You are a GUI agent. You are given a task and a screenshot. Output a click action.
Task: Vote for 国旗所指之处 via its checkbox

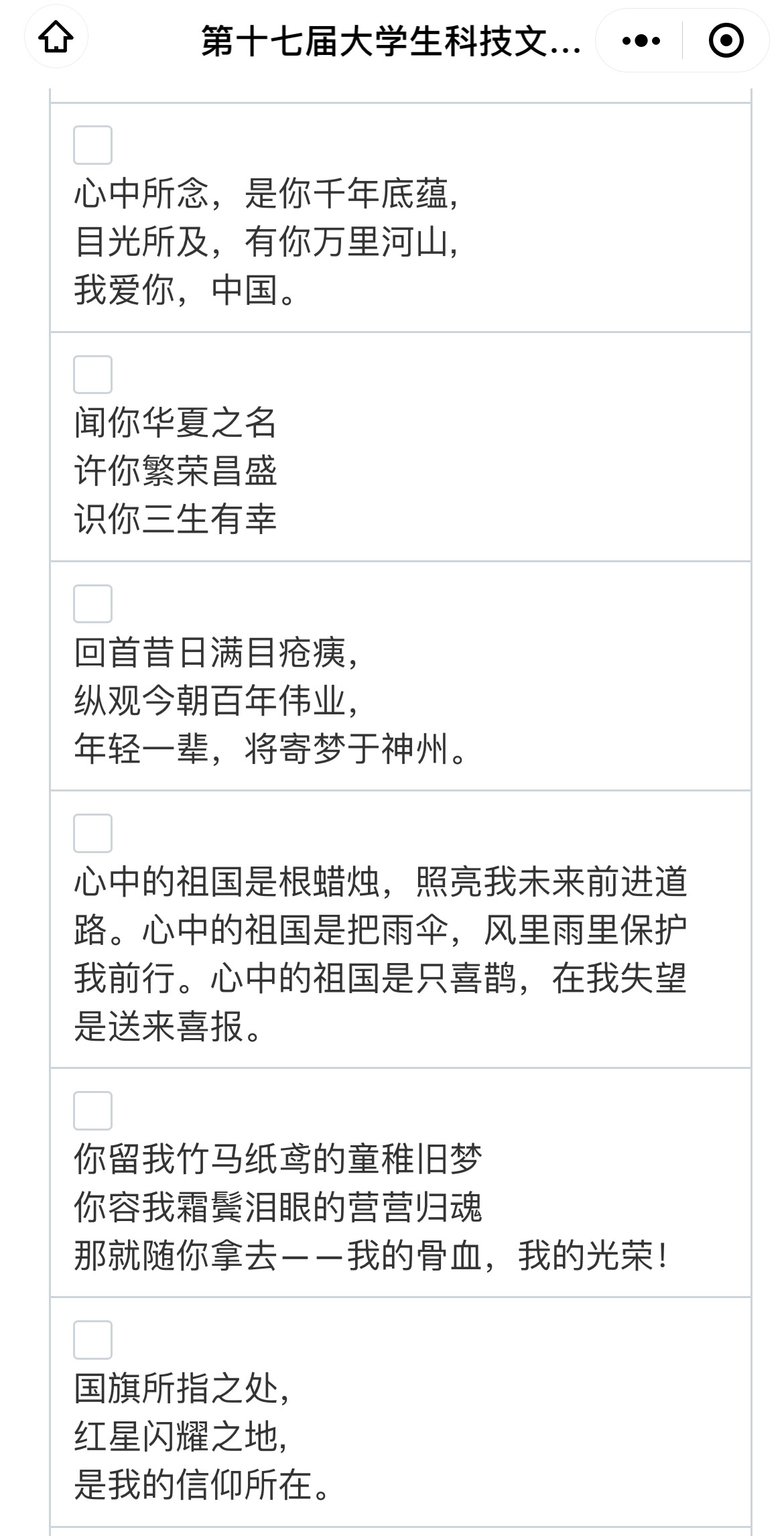pos(92,1340)
